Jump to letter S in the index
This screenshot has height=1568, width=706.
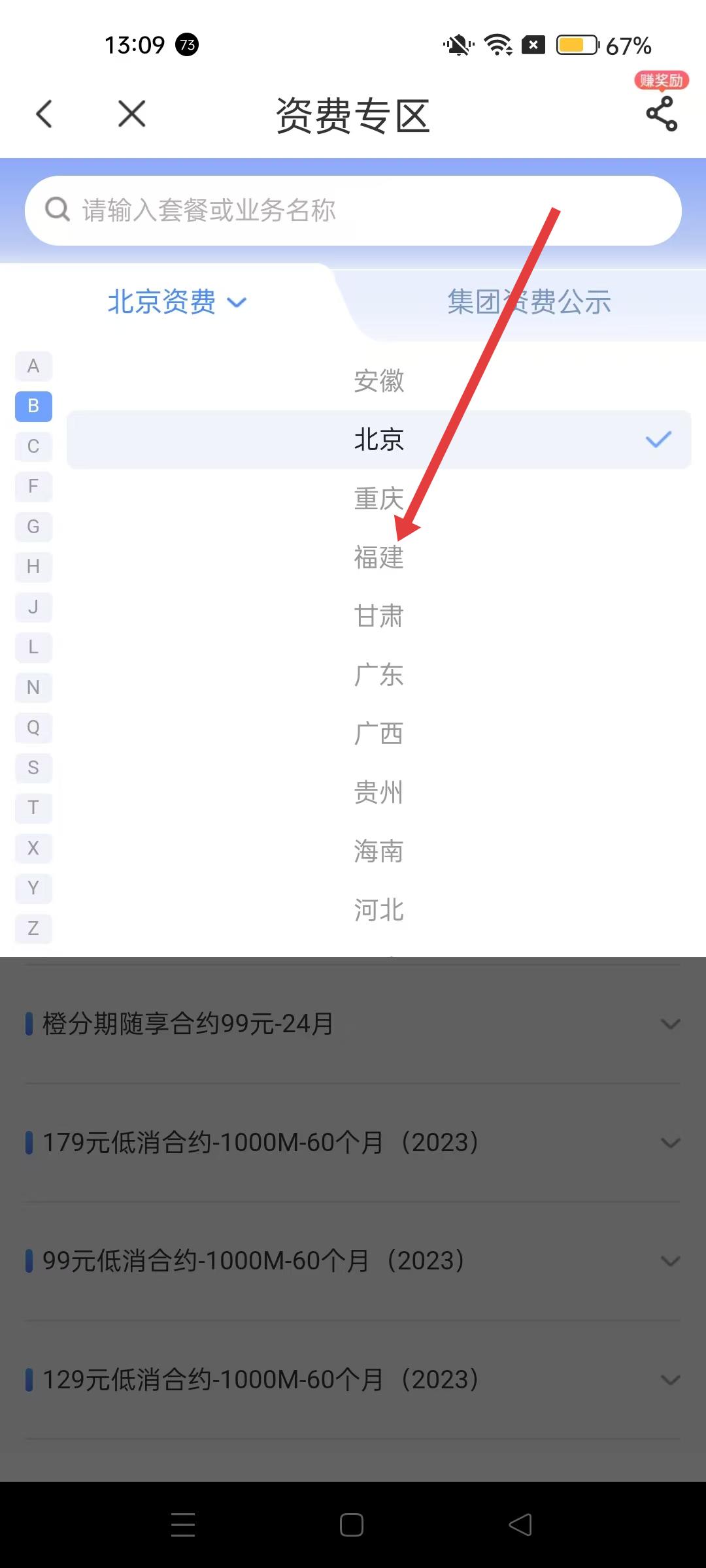point(33,768)
